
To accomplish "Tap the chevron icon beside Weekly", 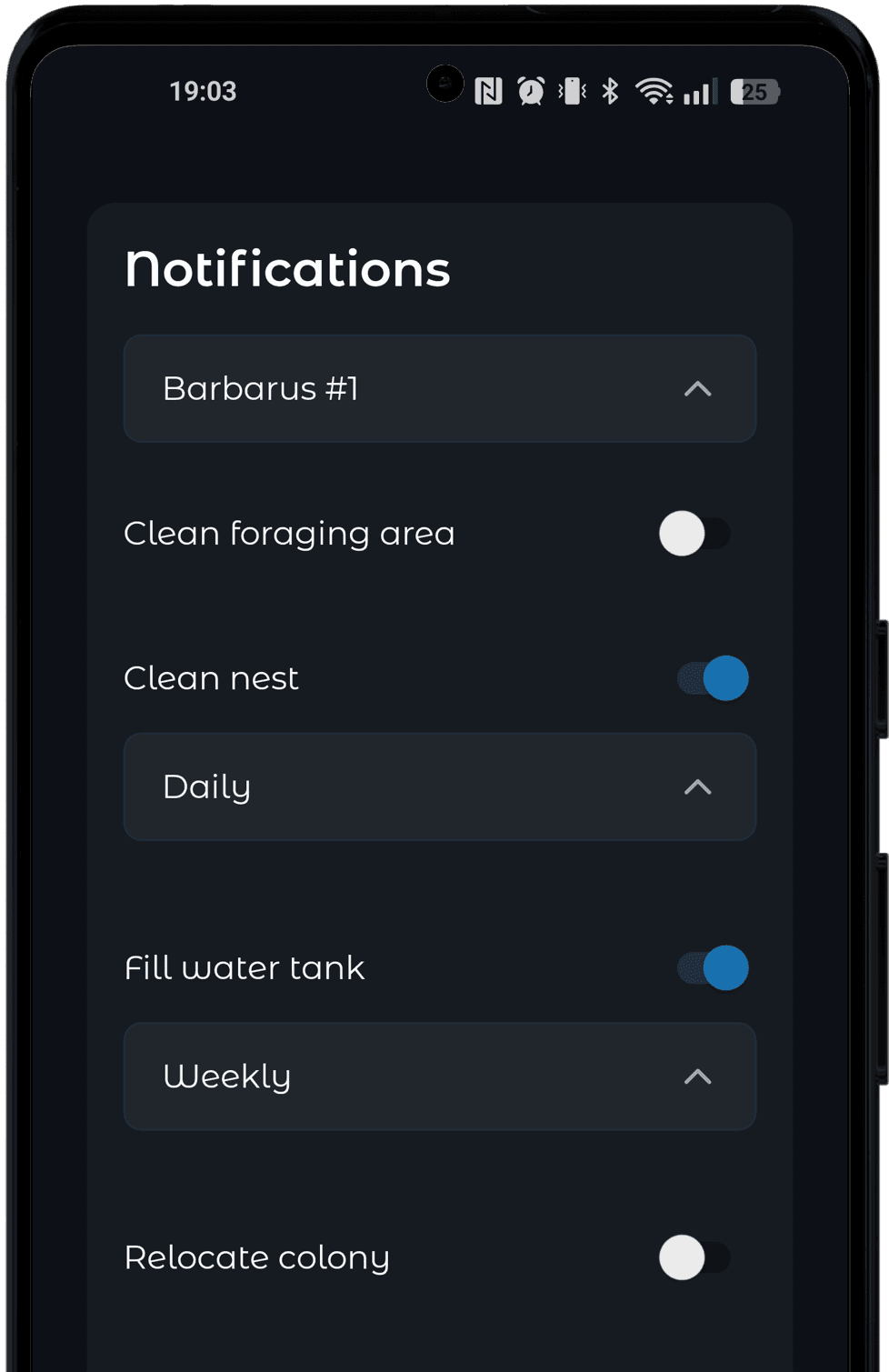I will [x=698, y=1077].
